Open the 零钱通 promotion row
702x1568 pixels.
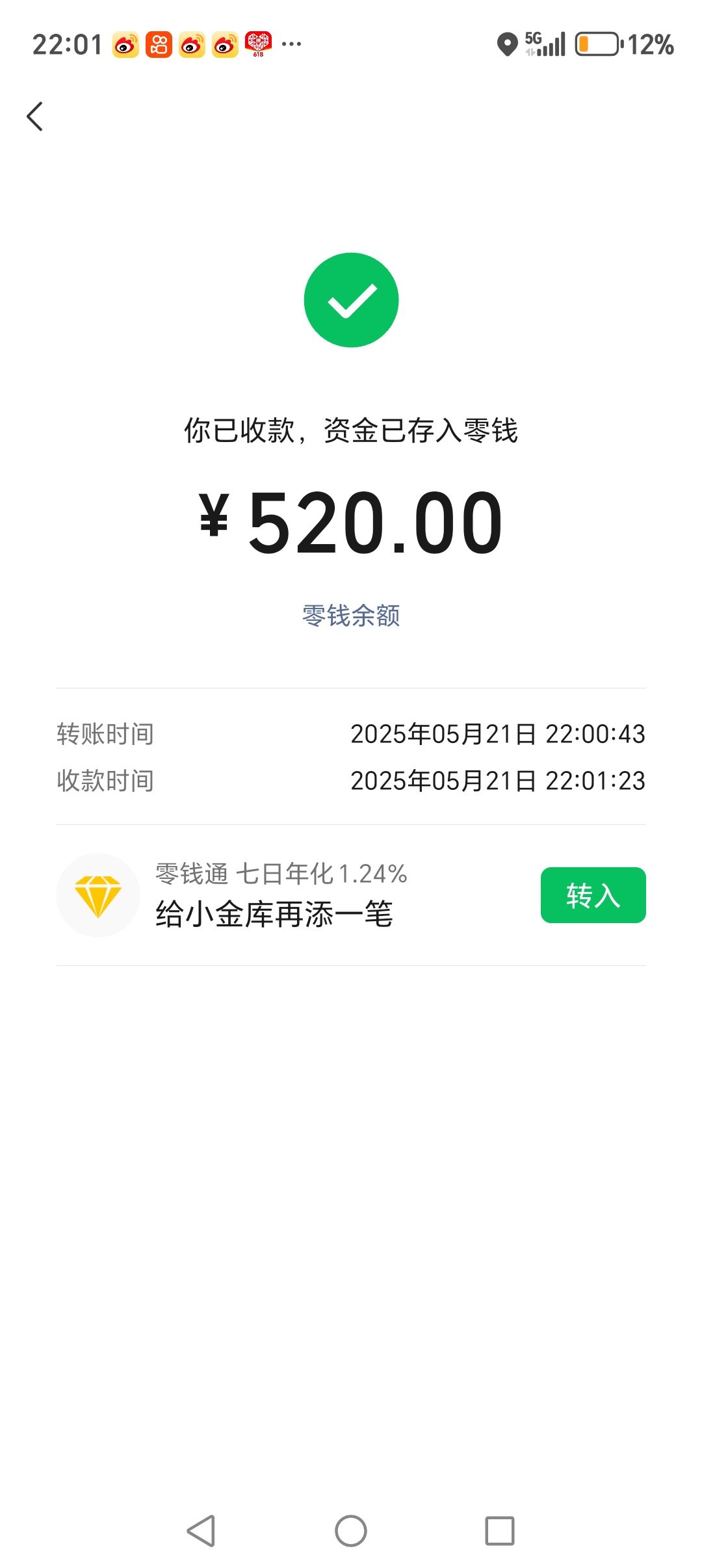pos(279,895)
